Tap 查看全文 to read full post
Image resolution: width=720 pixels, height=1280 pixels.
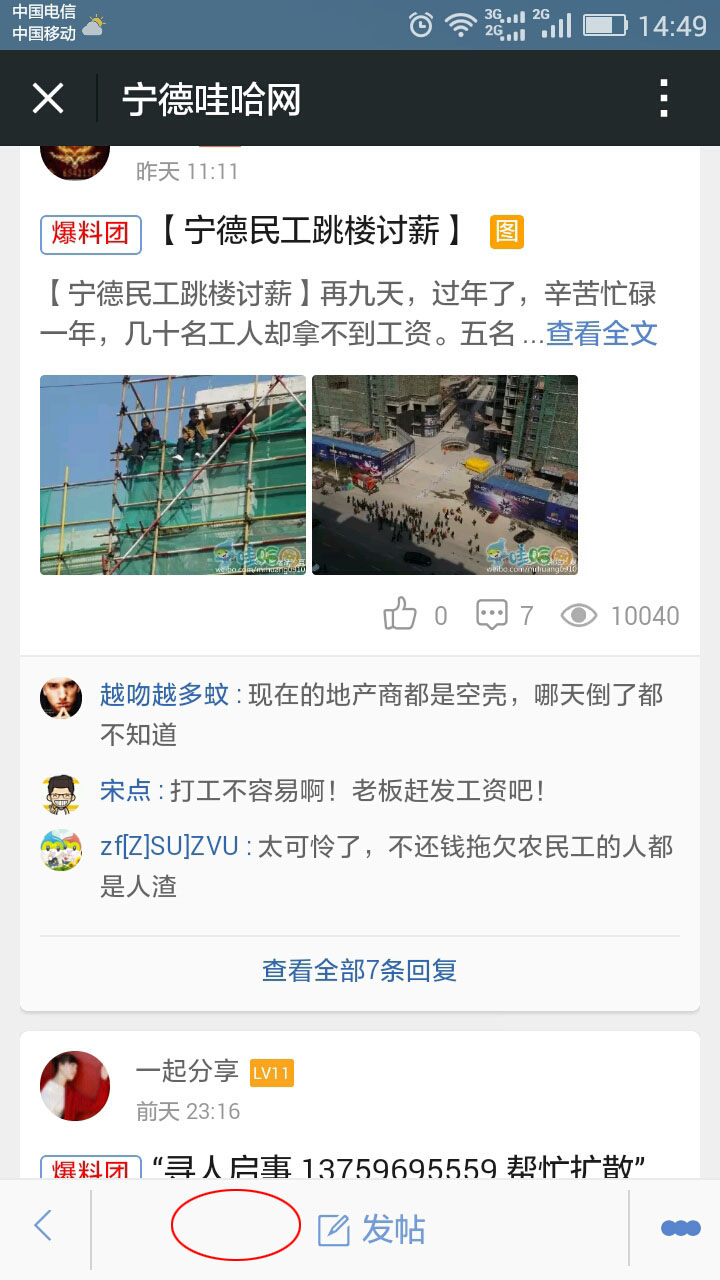coord(602,333)
